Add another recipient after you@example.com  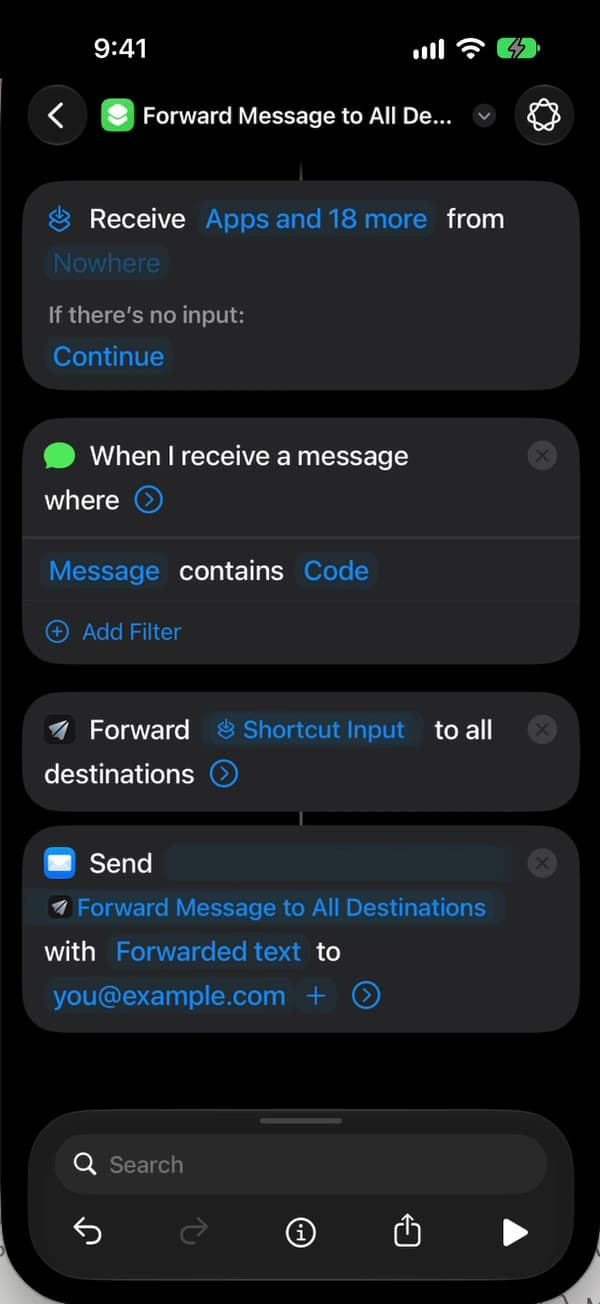tap(316, 996)
